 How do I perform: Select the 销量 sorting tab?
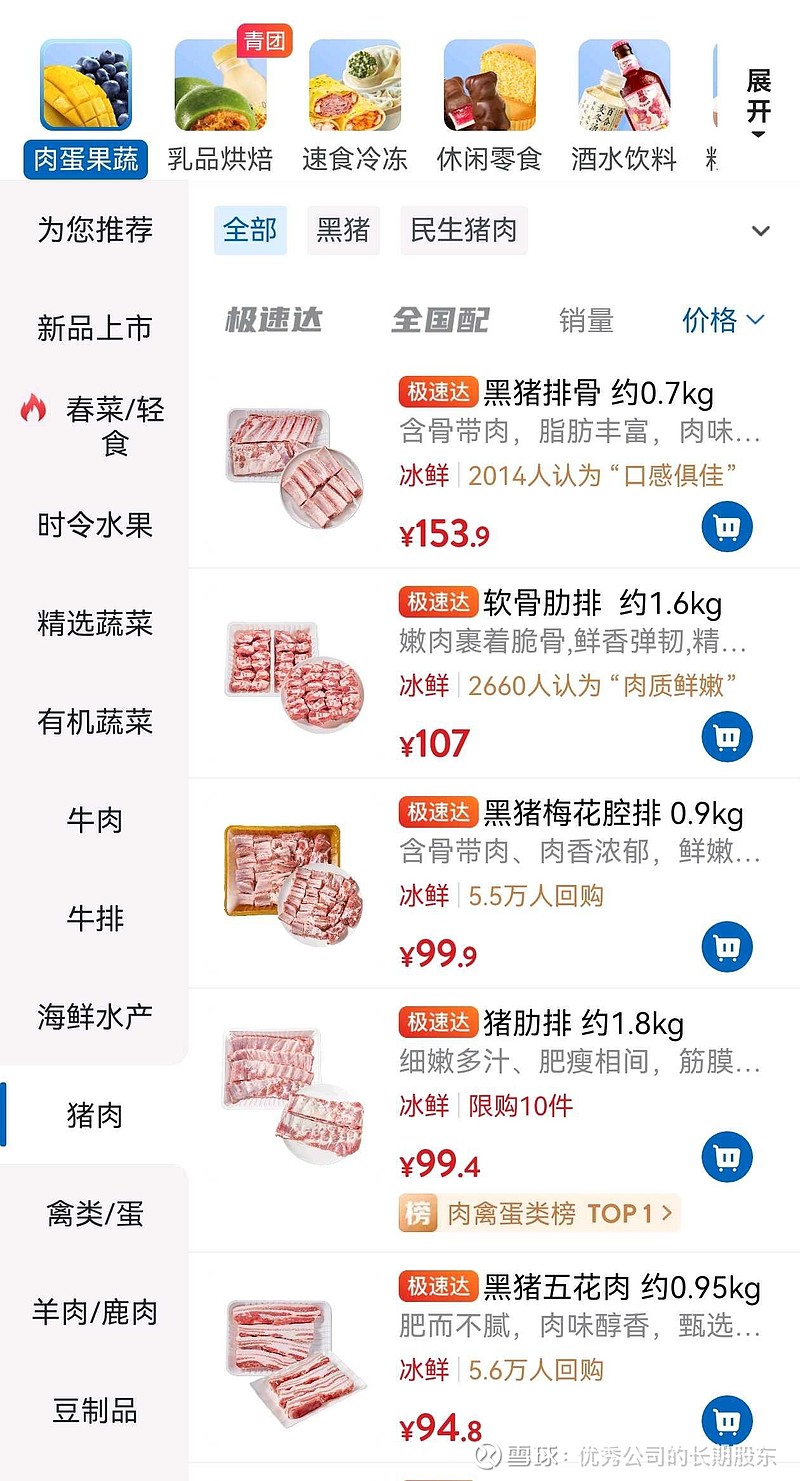pyautogui.click(x=586, y=320)
